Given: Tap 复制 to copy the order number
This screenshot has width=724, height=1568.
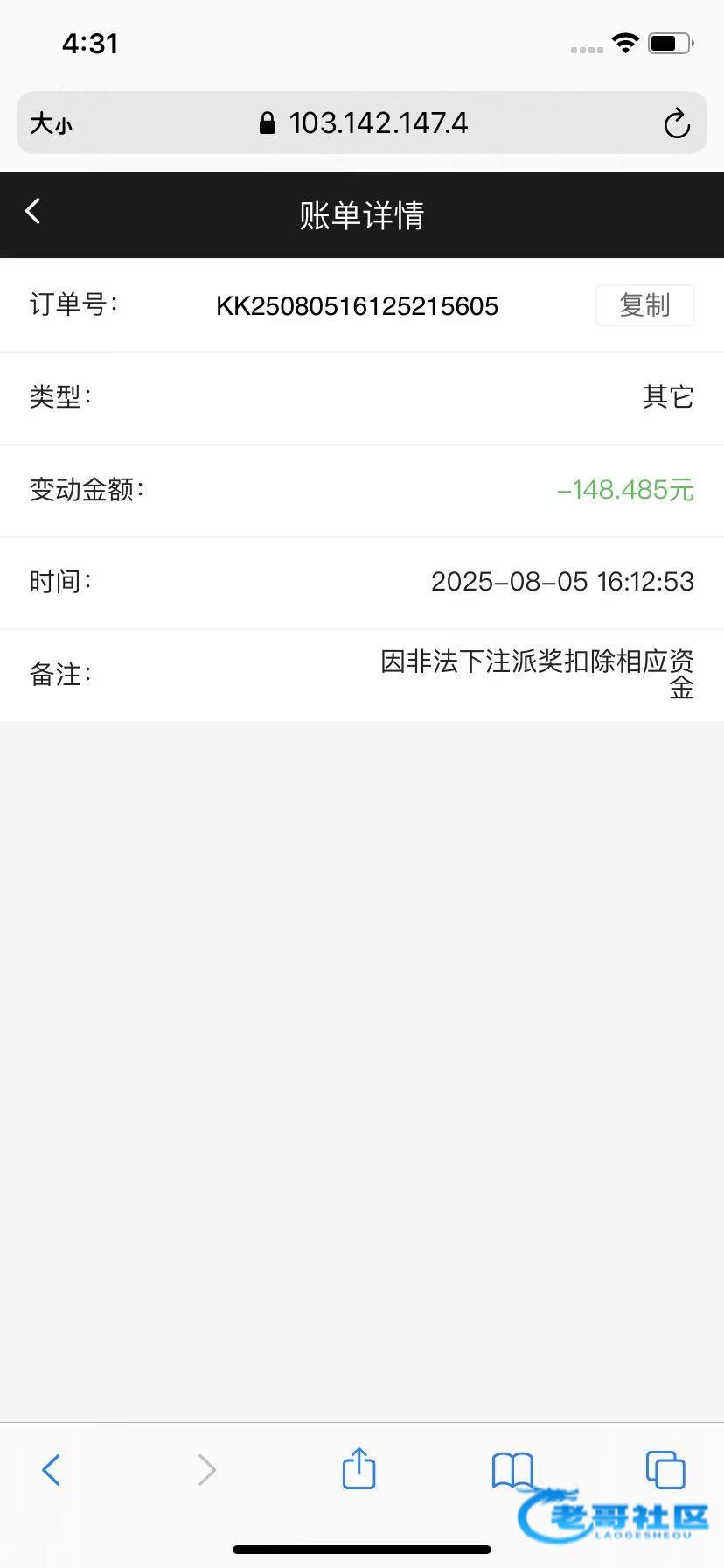Looking at the screenshot, I should pos(645,305).
